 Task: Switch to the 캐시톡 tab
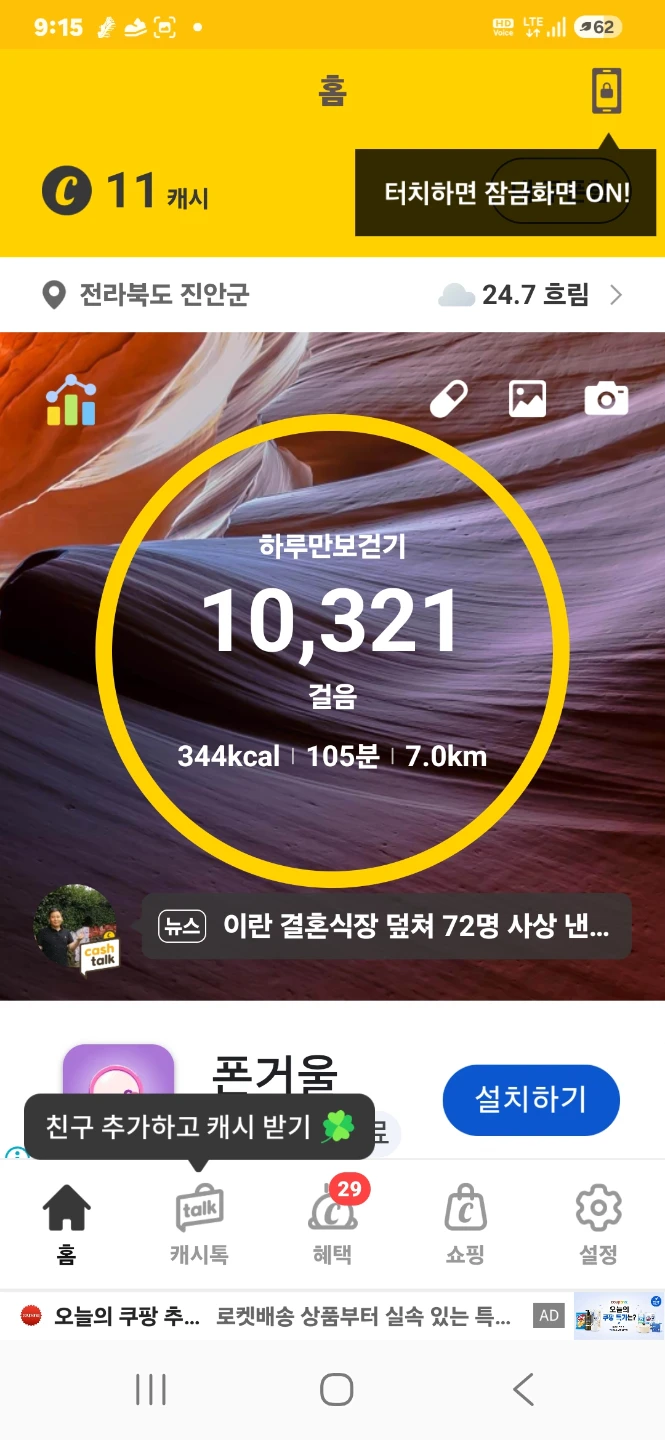pos(199,1225)
